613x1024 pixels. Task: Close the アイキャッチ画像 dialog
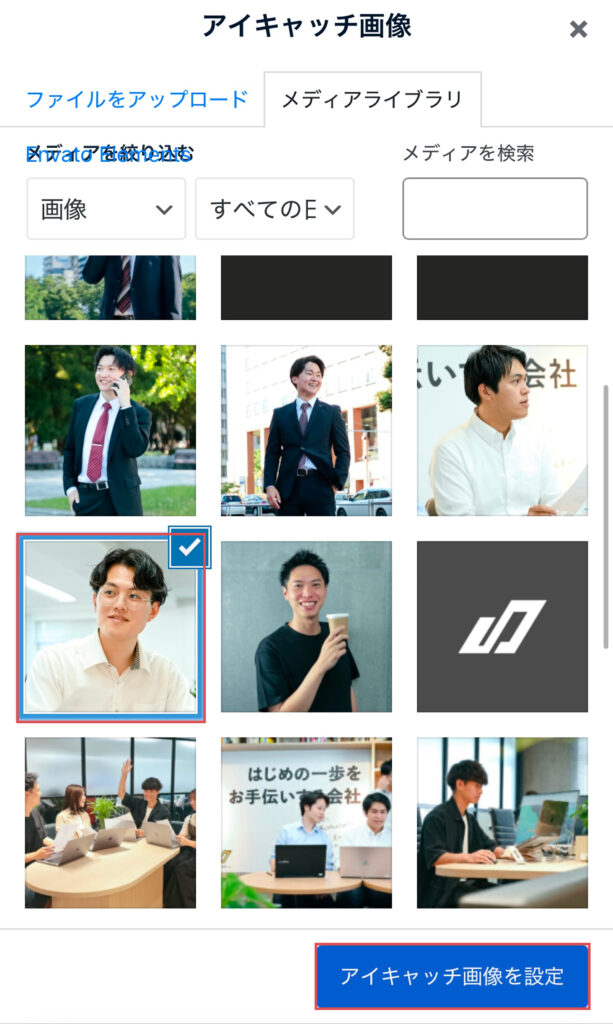[578, 30]
